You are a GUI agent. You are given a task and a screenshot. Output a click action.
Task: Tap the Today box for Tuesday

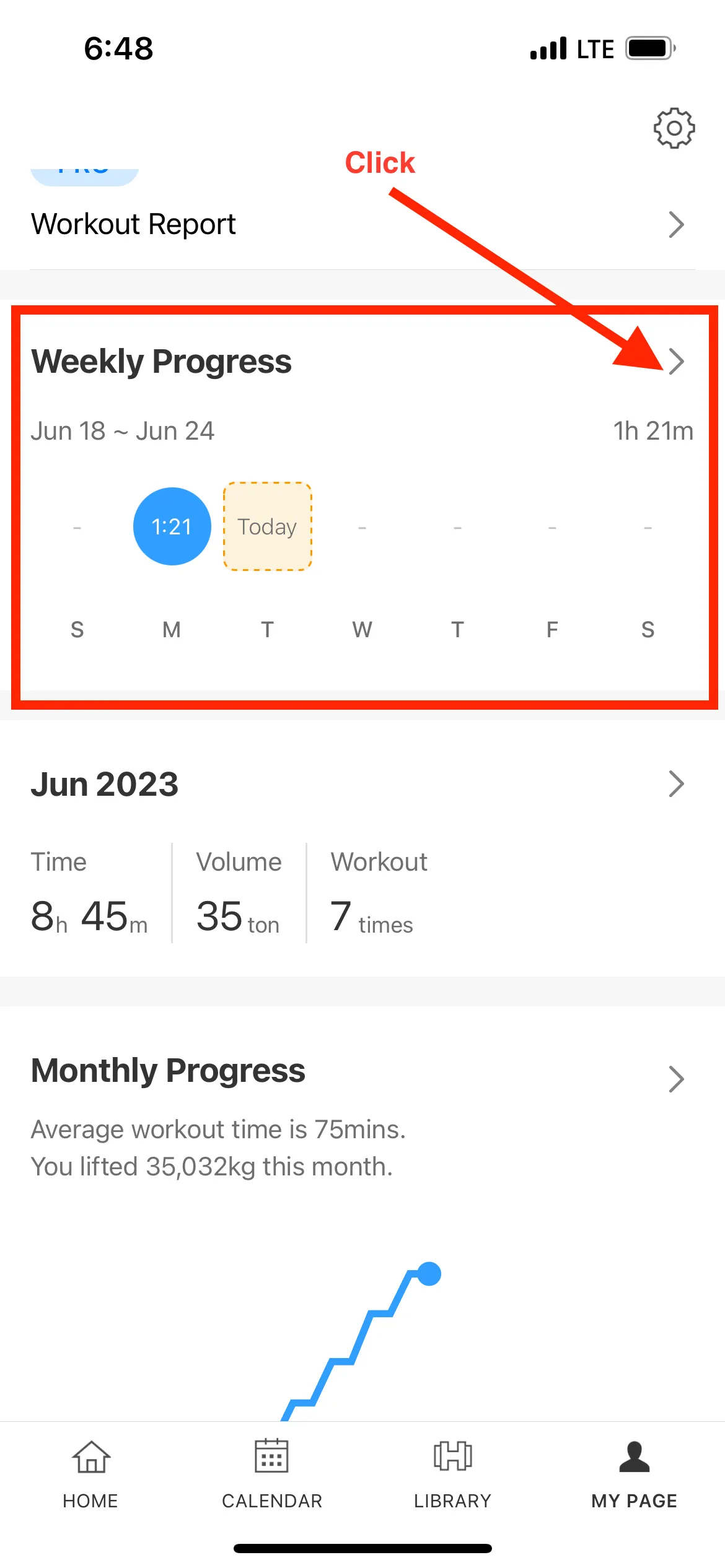(x=267, y=526)
